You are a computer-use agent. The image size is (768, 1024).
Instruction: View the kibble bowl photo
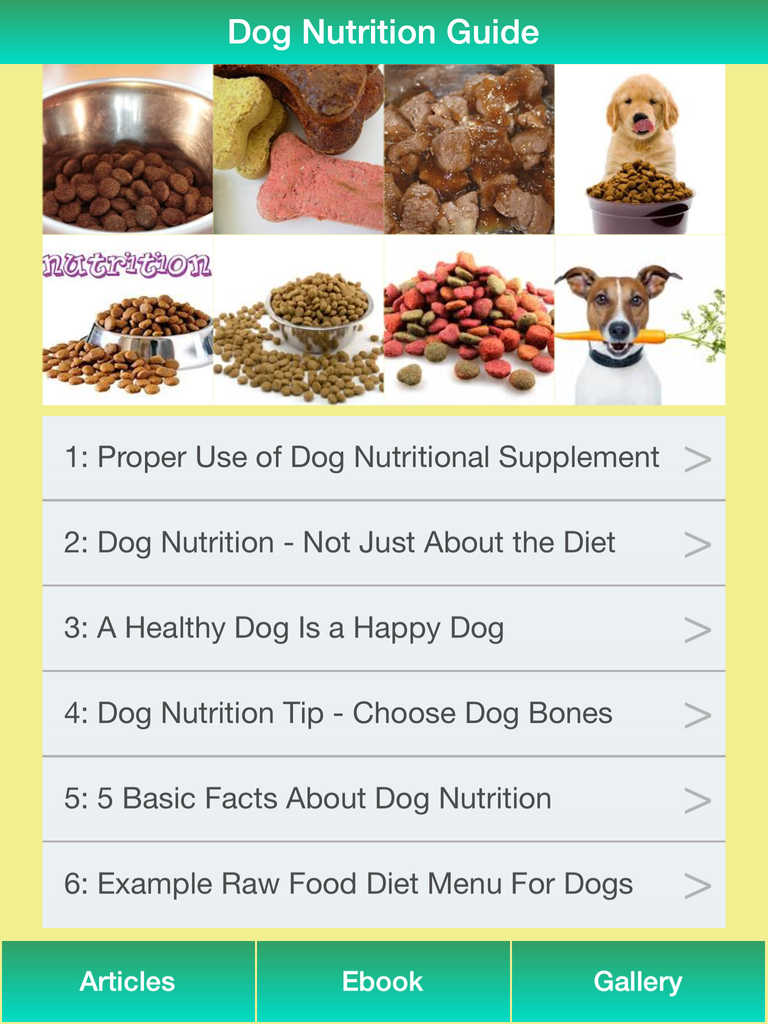coord(126,148)
